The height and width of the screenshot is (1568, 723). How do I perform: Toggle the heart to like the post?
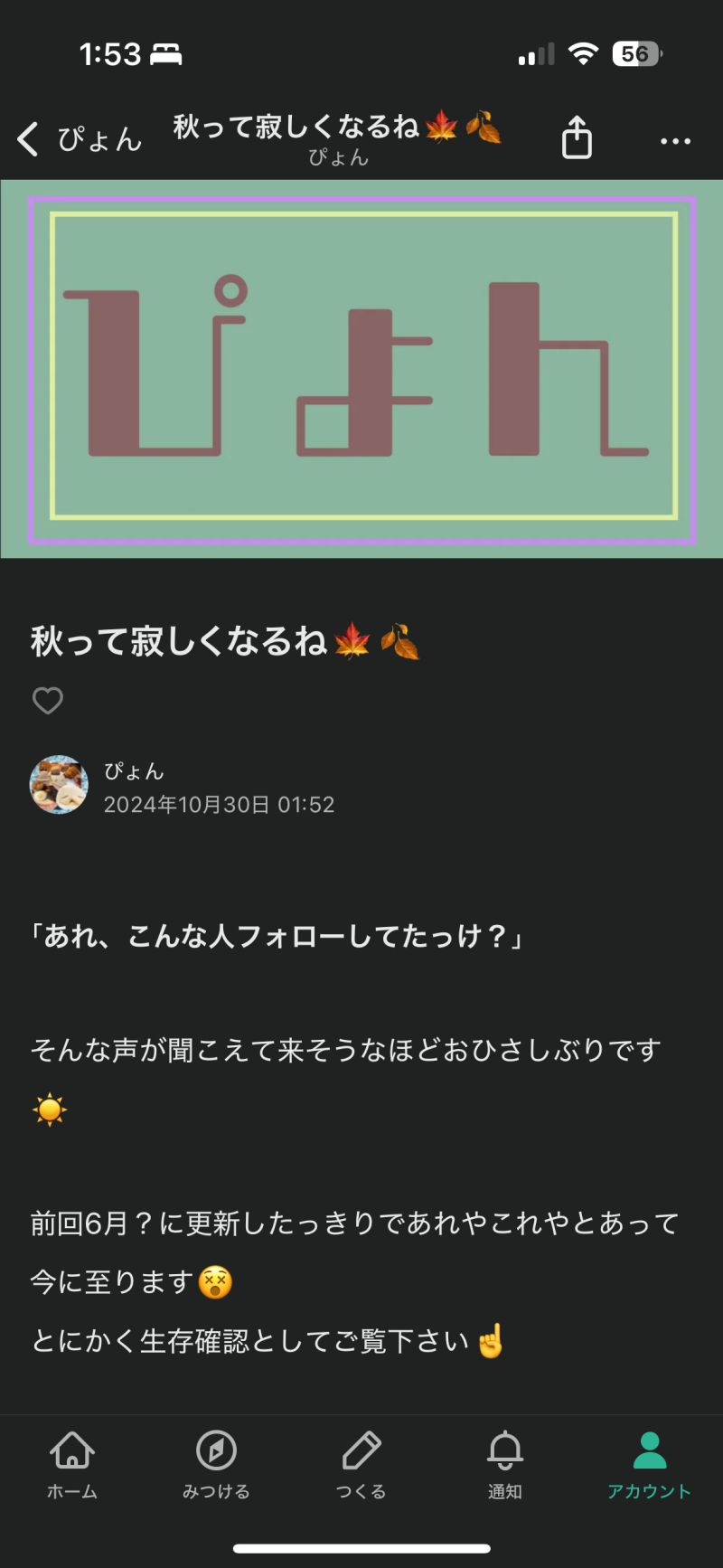pyautogui.click(x=47, y=701)
